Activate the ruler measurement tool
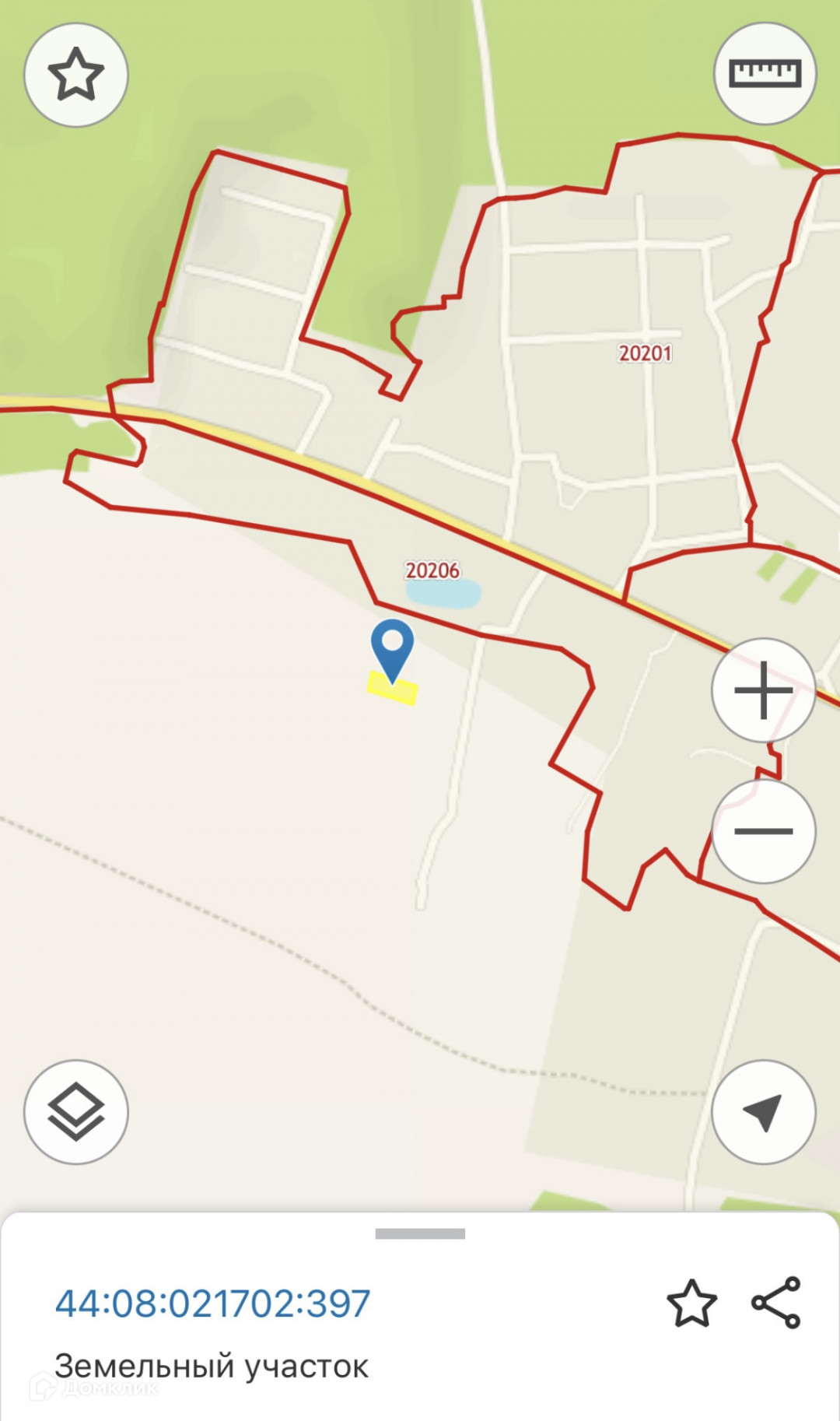The image size is (840, 1421). (765, 74)
